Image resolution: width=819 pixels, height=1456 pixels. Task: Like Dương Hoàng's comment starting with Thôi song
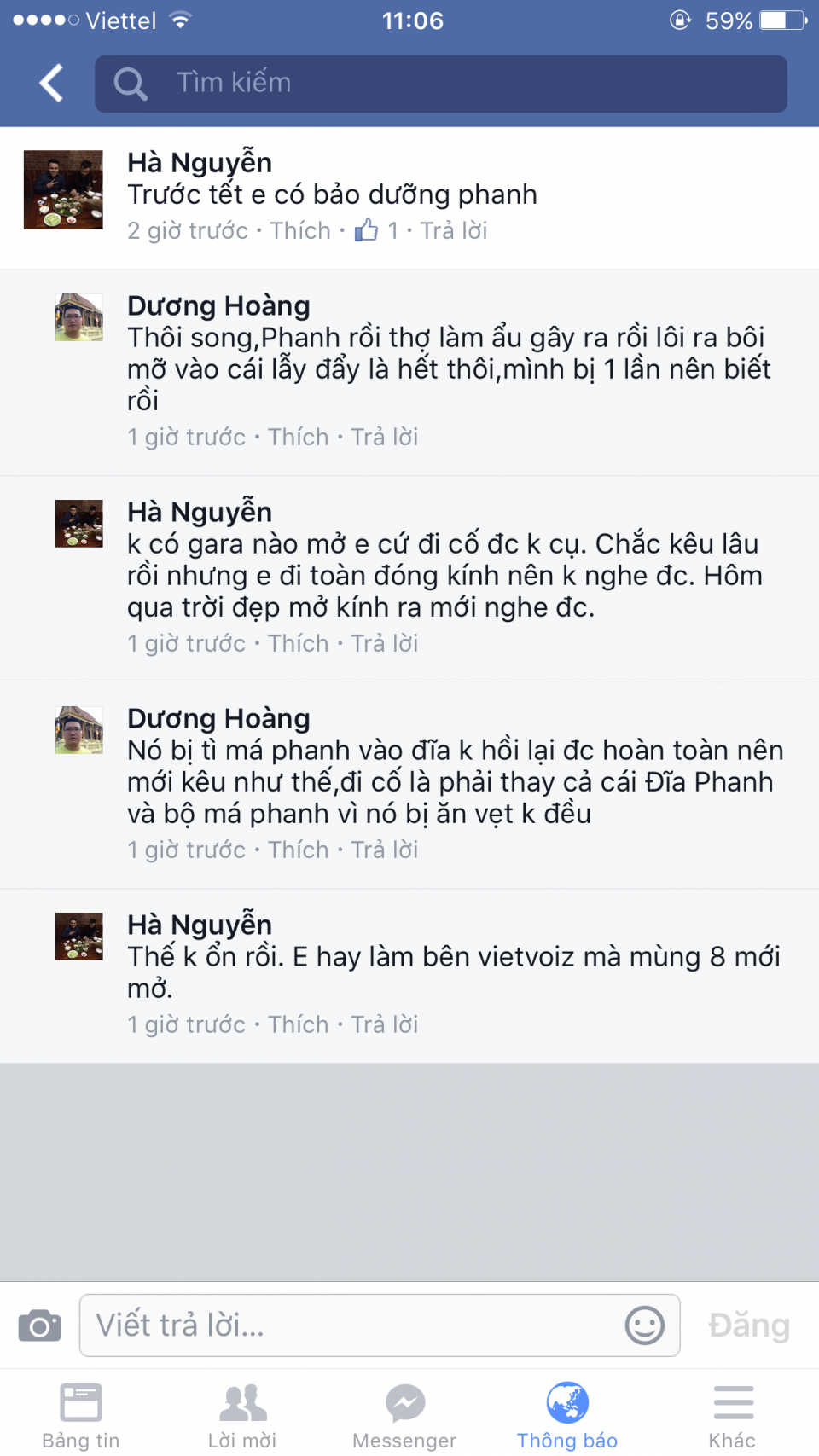[x=298, y=438]
